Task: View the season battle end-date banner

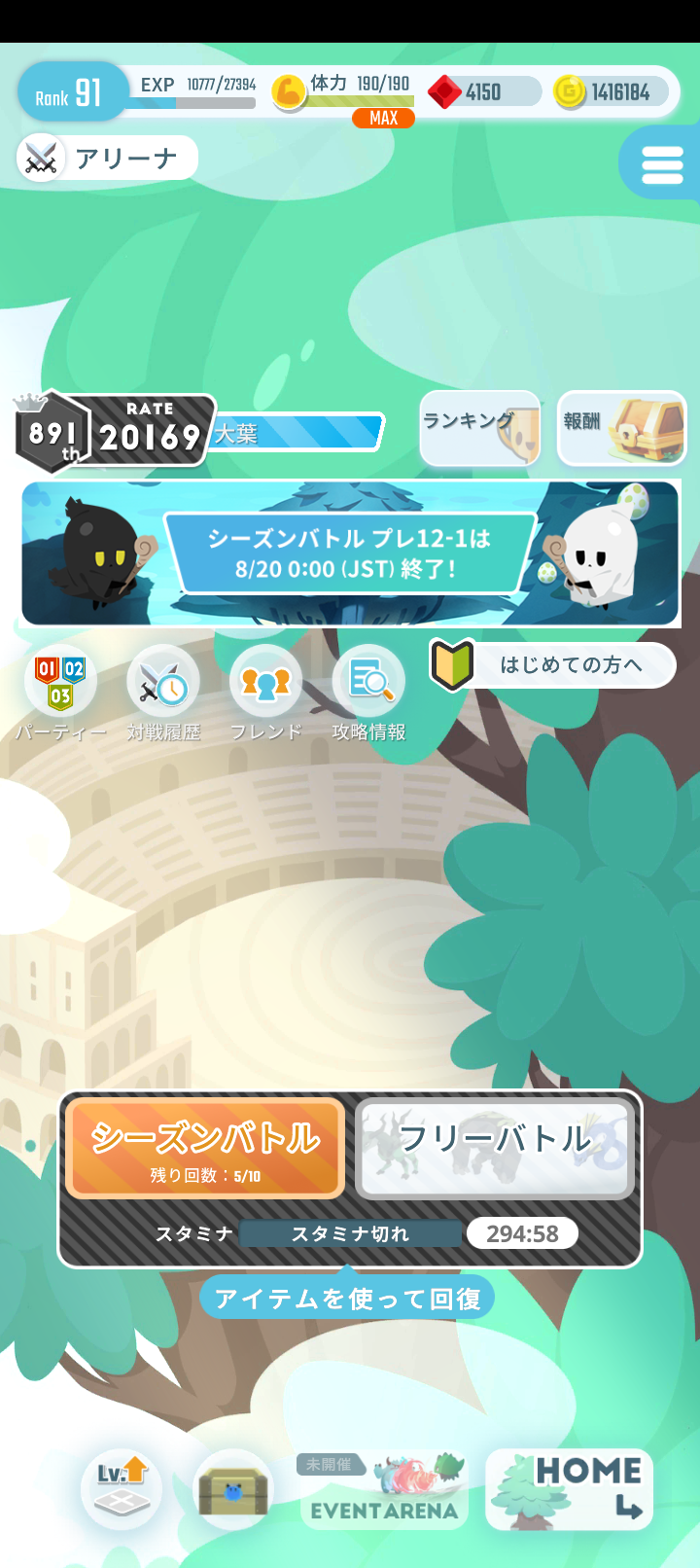Action: 350,553
